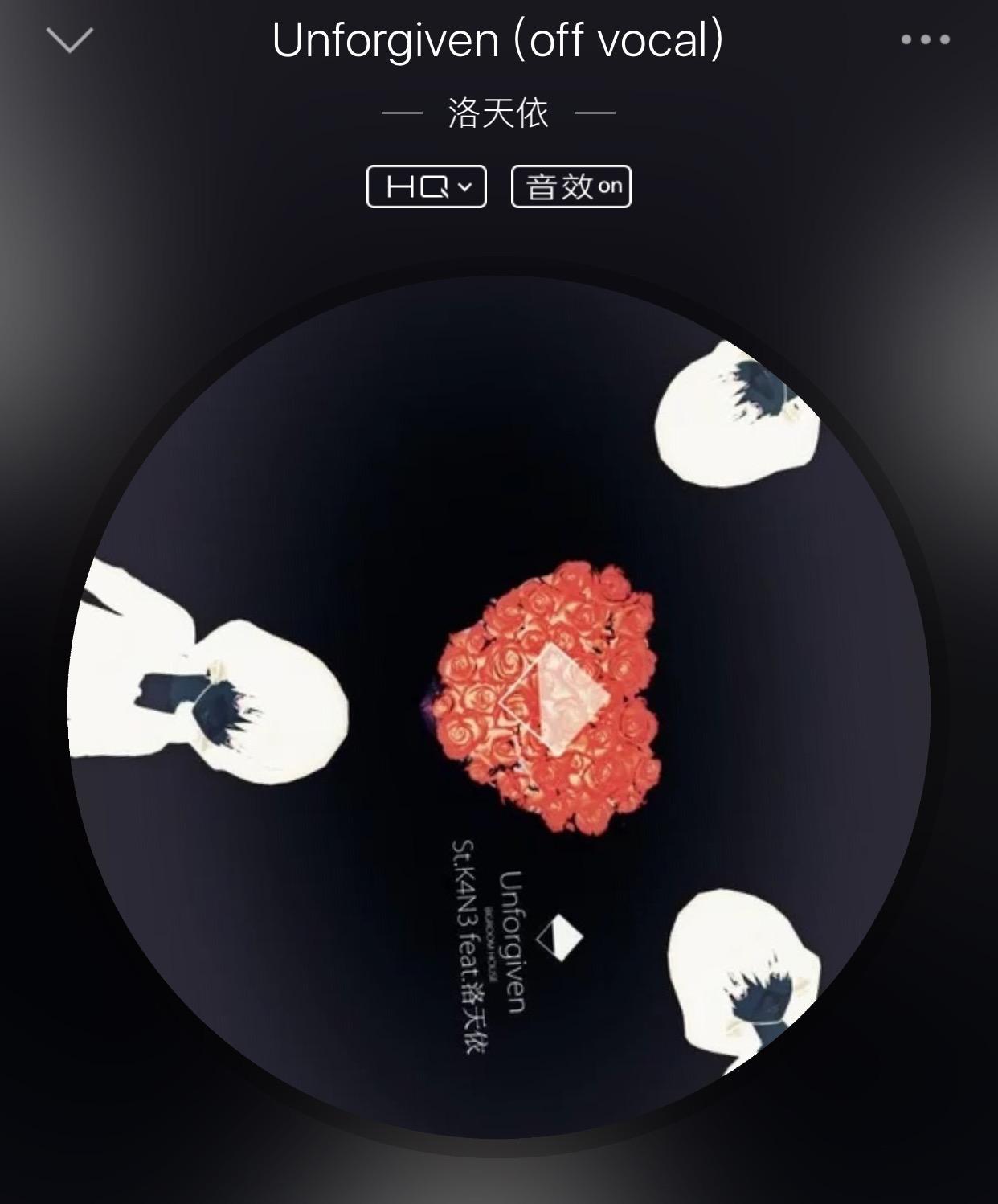Click the HQ audio quality icon
998x1204 pixels.
(426, 186)
